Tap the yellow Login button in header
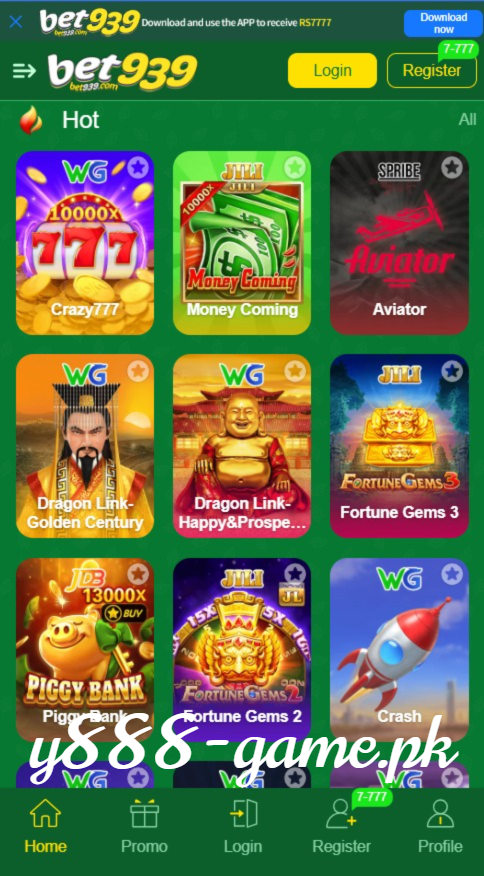The width and height of the screenshot is (484, 876). [x=333, y=70]
